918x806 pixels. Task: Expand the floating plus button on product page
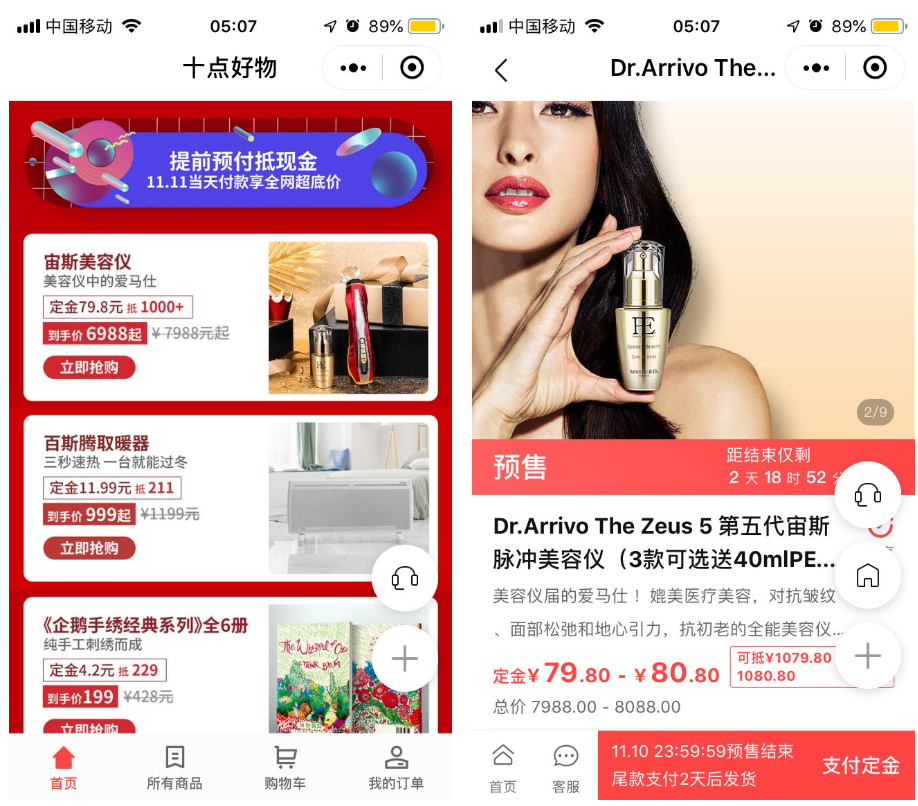868,656
